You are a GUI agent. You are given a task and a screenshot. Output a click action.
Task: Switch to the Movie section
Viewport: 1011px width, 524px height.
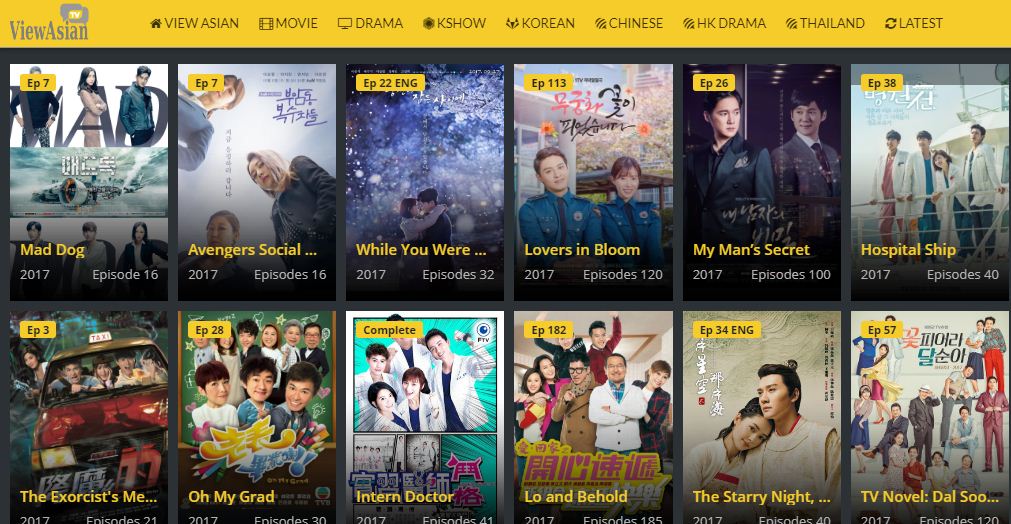pos(288,23)
